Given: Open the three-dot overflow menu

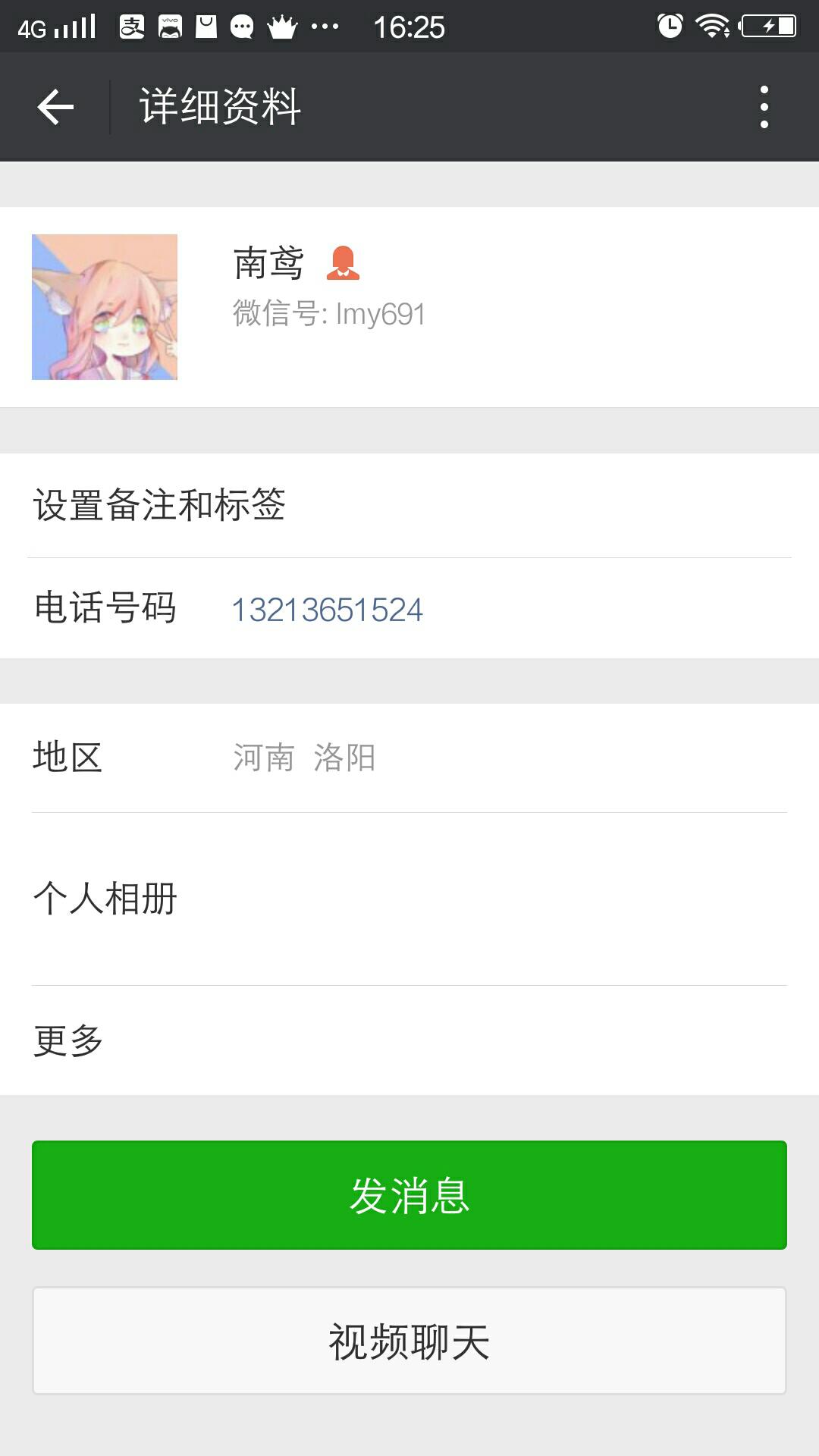Looking at the screenshot, I should coord(764,107).
